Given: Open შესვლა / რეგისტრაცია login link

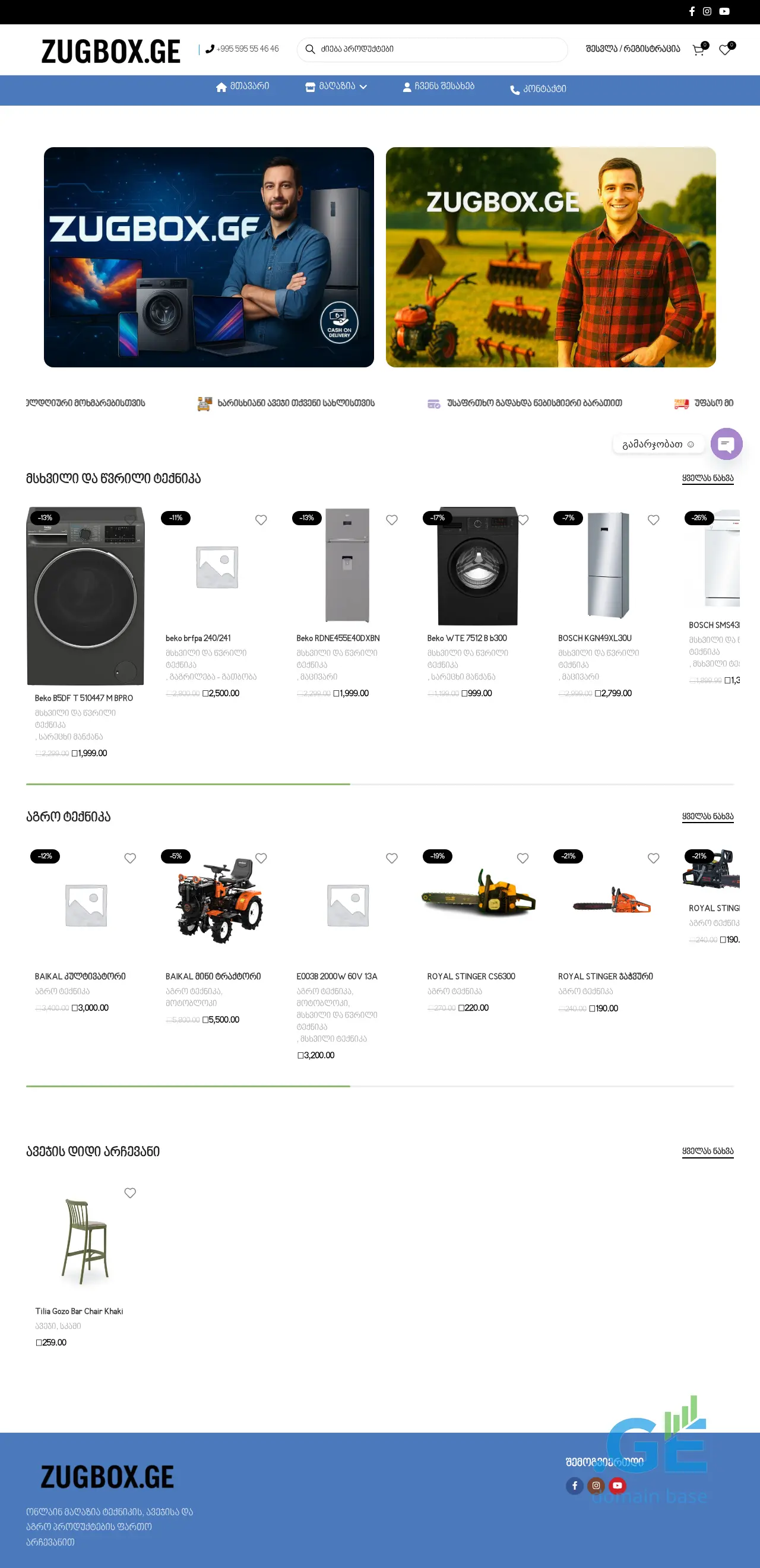Looking at the screenshot, I should click(632, 49).
